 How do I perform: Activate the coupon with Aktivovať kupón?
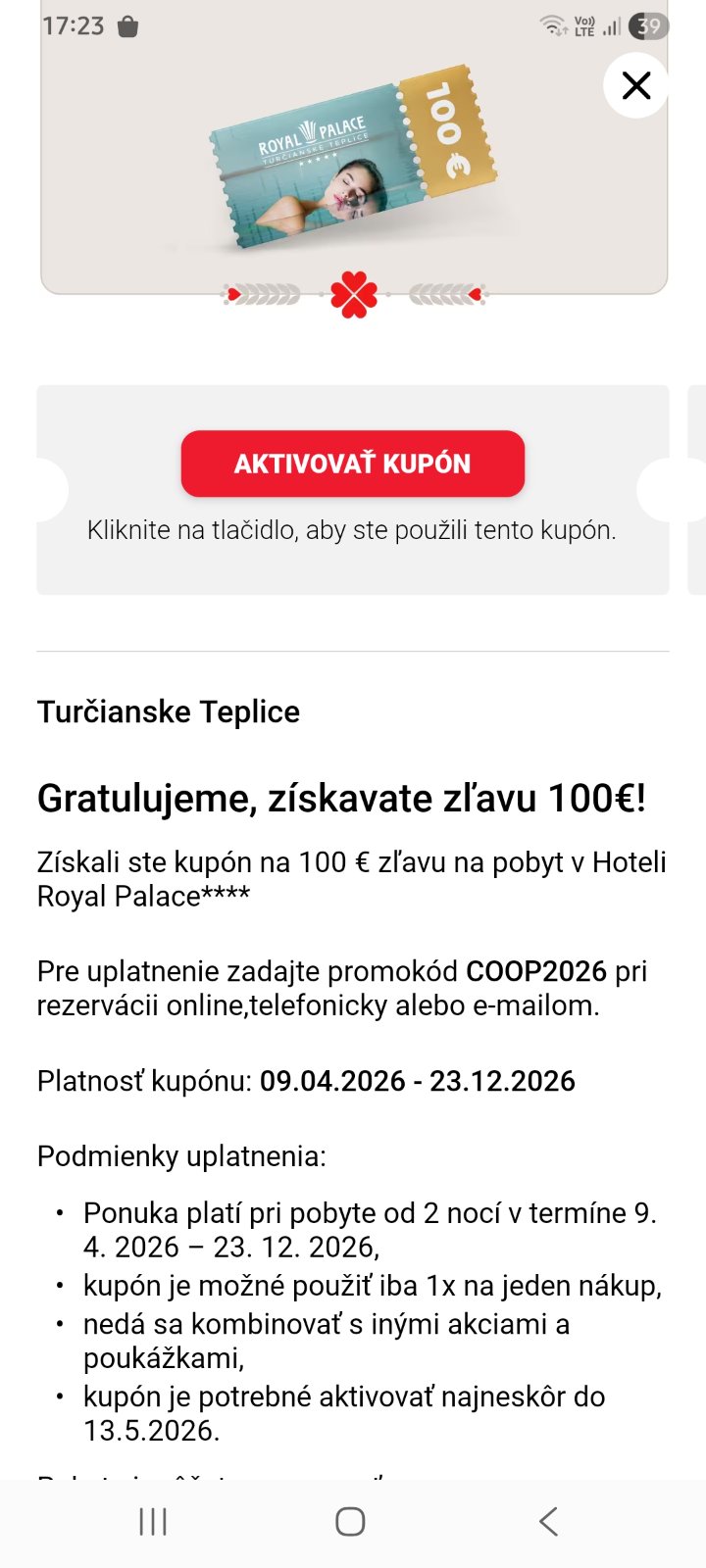click(x=353, y=464)
